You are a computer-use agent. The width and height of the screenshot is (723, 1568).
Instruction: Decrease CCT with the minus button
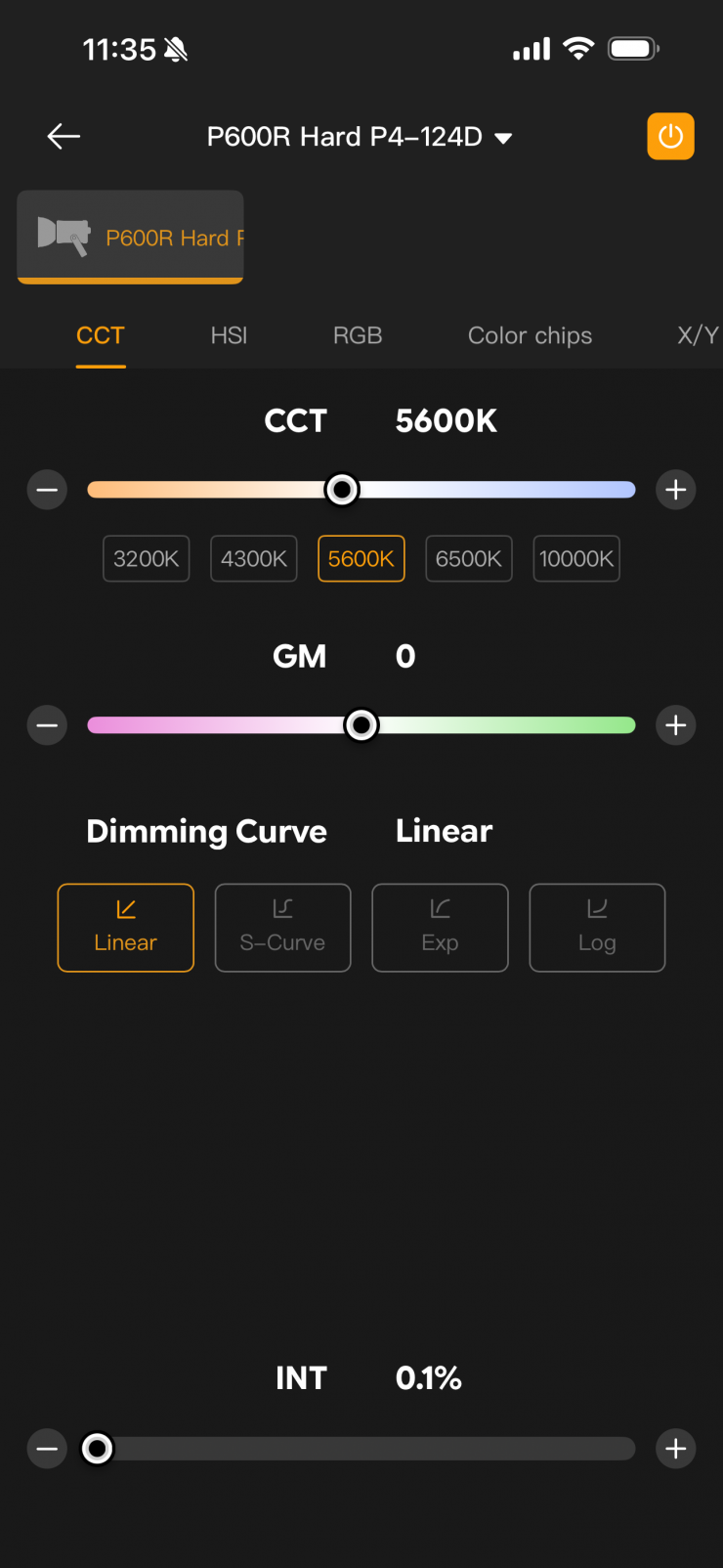coord(47,490)
